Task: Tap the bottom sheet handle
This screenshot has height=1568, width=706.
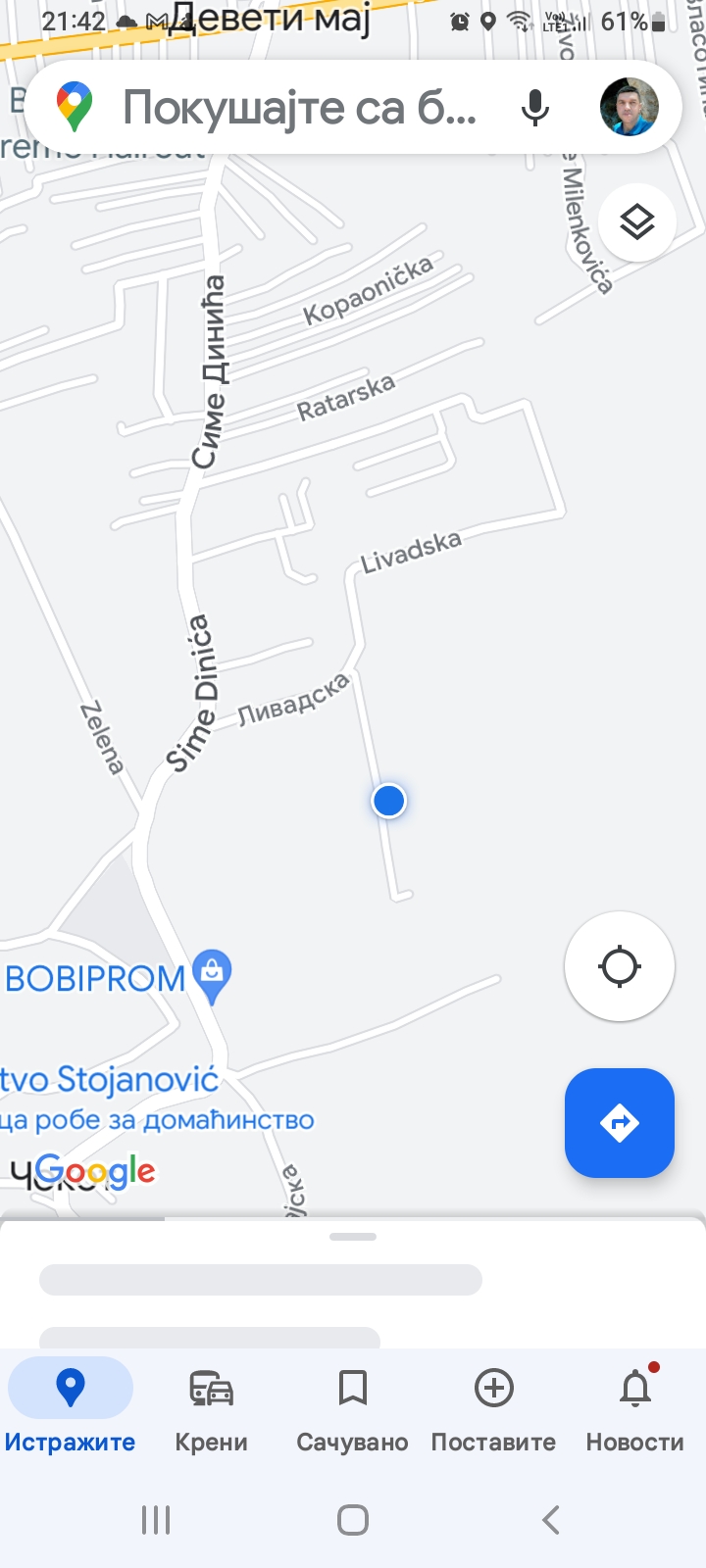Action: 353,1237
